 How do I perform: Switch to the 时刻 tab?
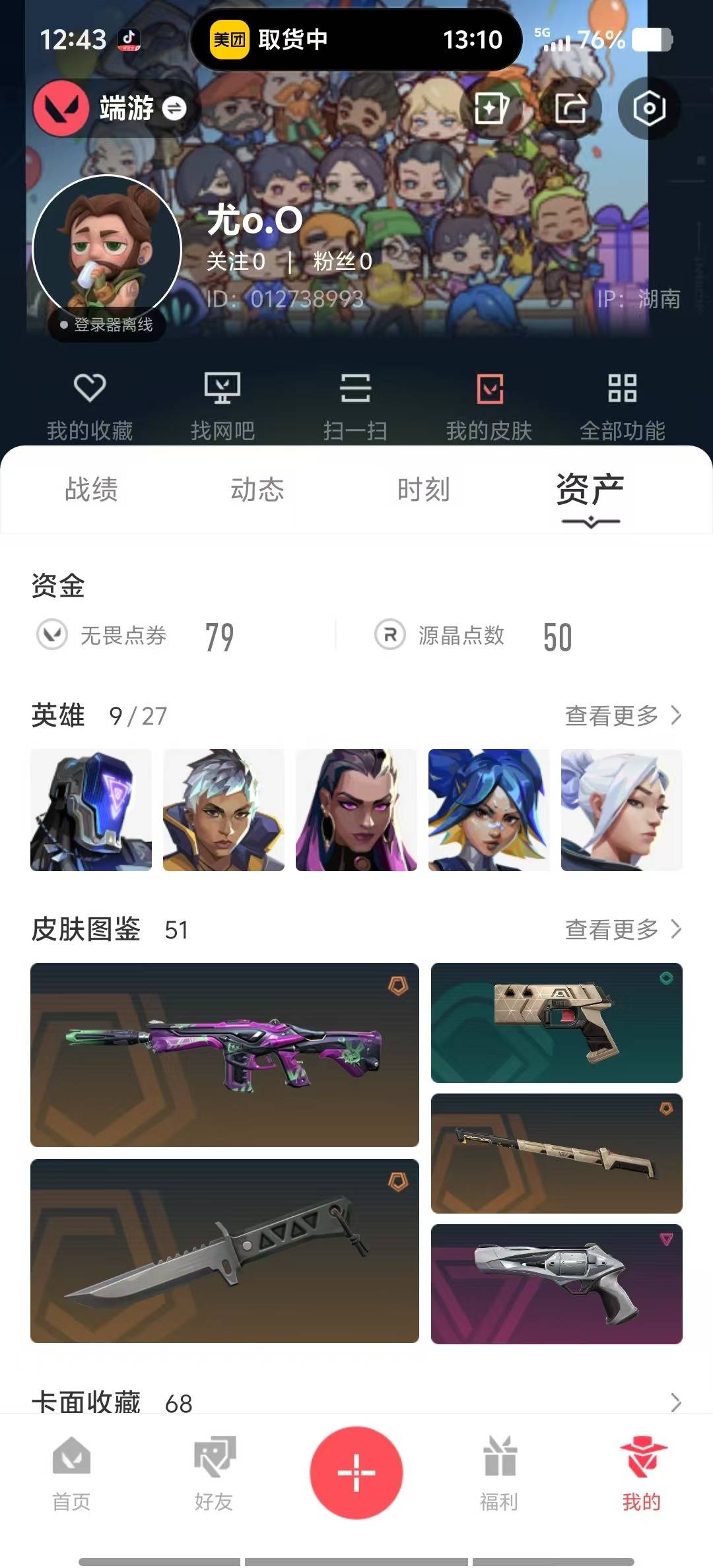423,490
